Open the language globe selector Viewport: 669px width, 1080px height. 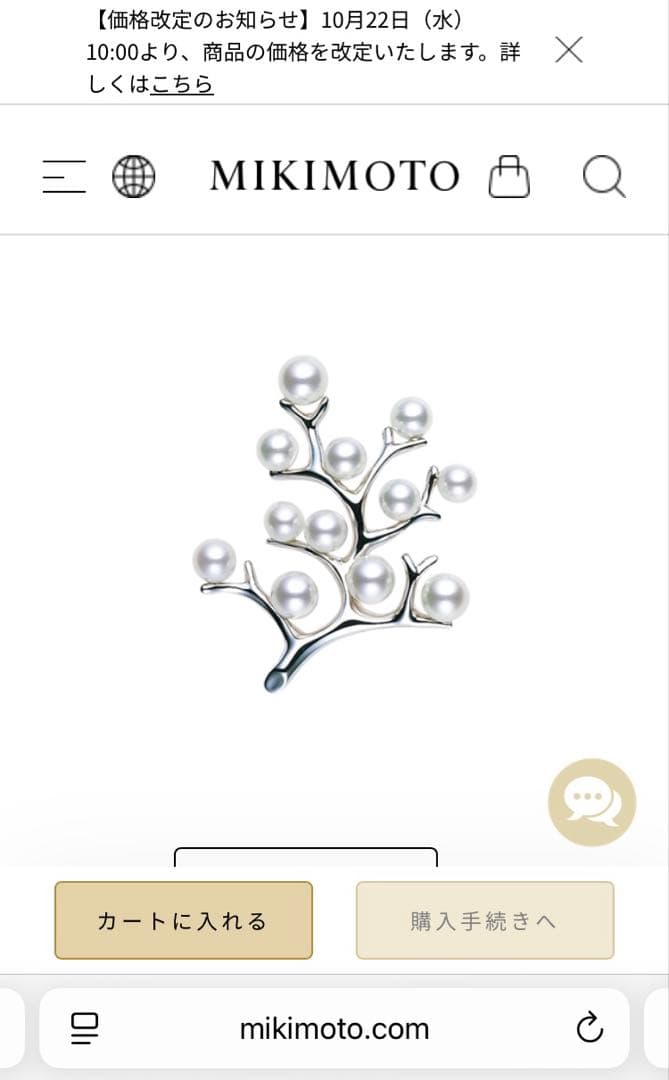click(x=133, y=176)
